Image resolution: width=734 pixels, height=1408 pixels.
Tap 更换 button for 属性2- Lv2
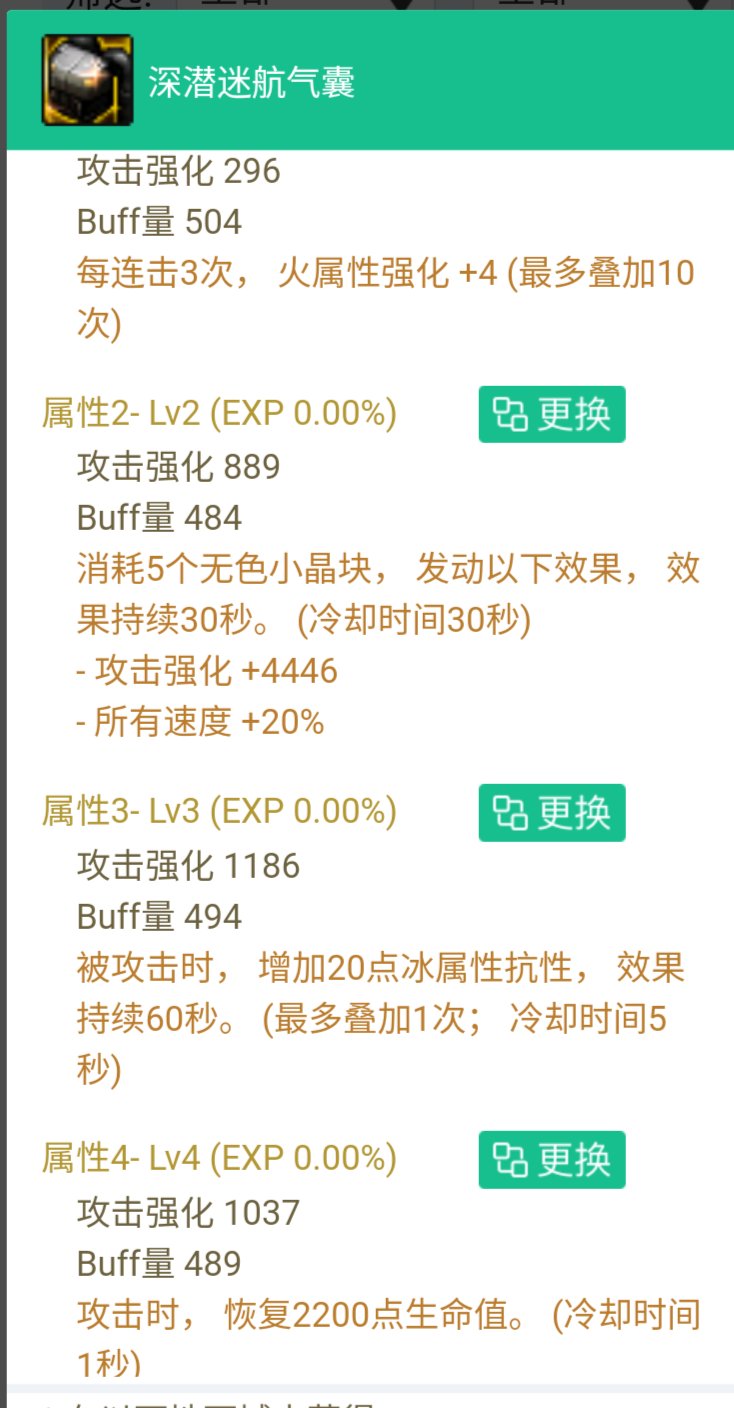pyautogui.click(x=552, y=414)
